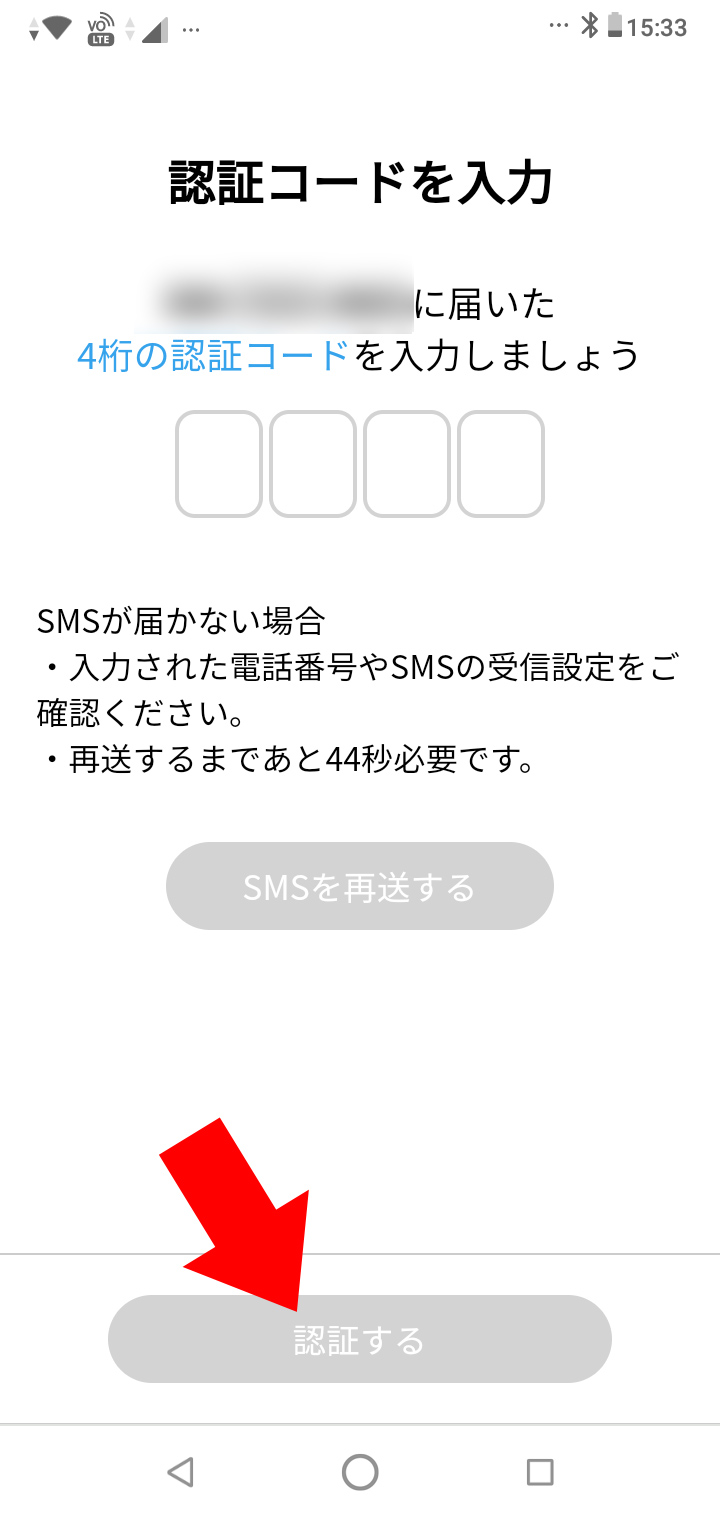
Task: Focus the third code digit box
Action: [x=407, y=464]
